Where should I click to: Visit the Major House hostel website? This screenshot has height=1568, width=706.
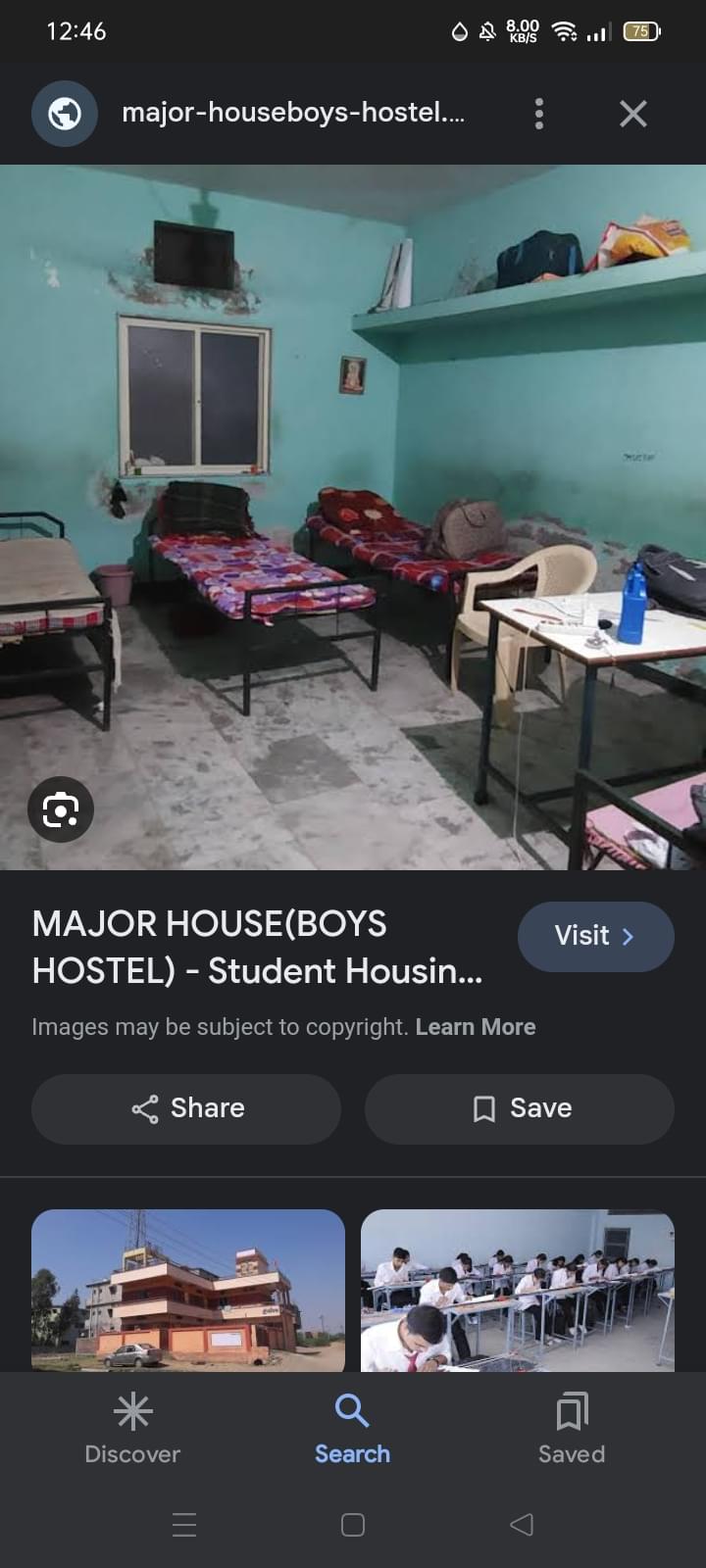pos(595,936)
